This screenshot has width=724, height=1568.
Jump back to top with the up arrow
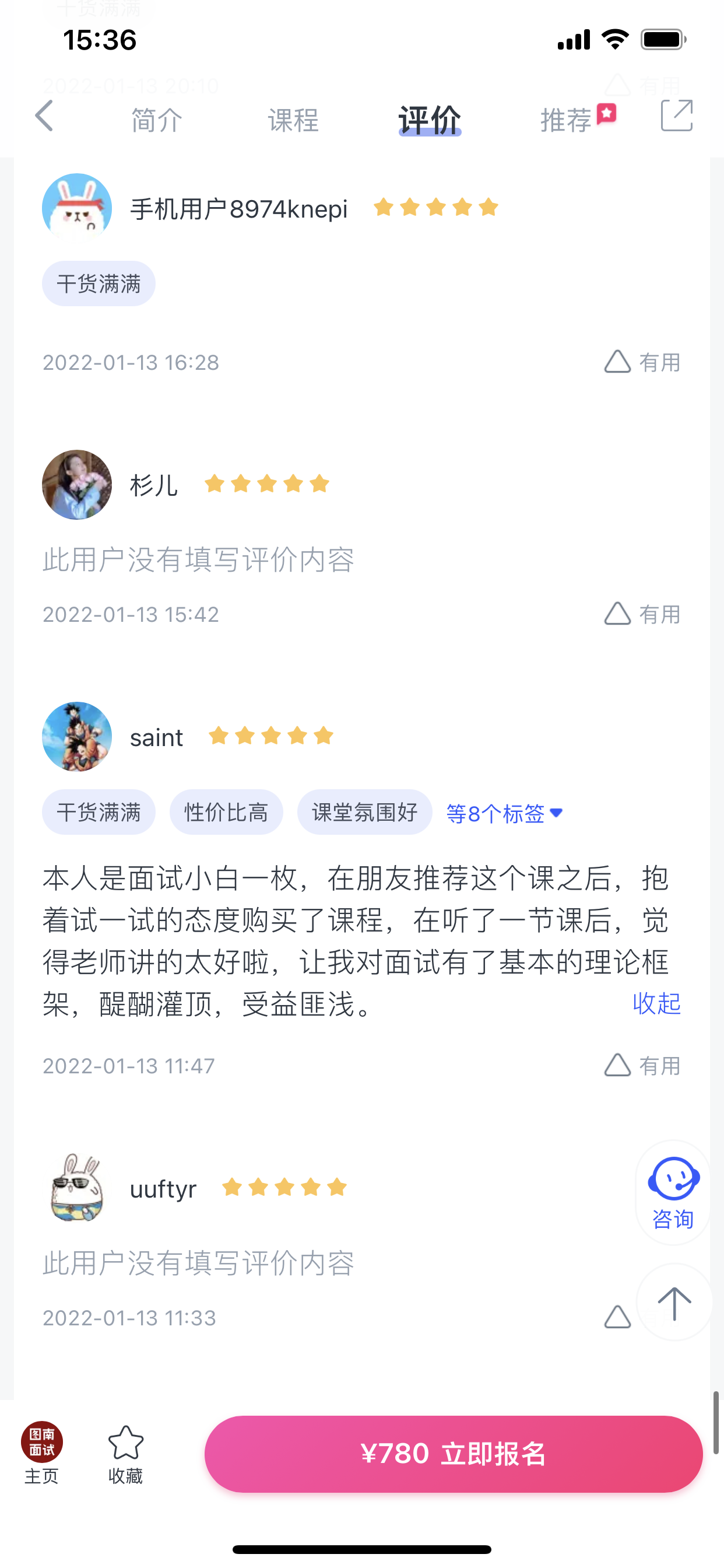point(674,1303)
